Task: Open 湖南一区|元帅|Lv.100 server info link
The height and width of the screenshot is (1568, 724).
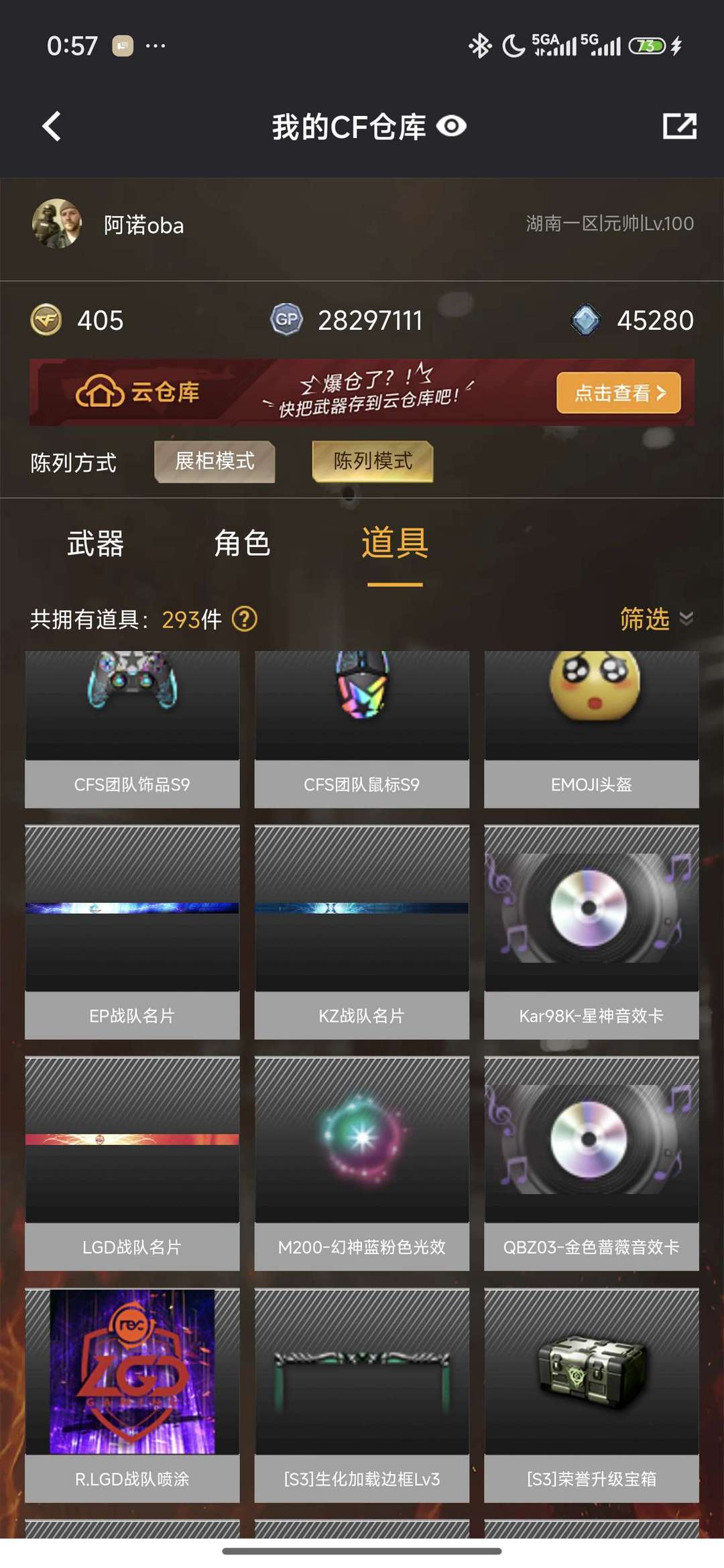Action: (x=609, y=224)
